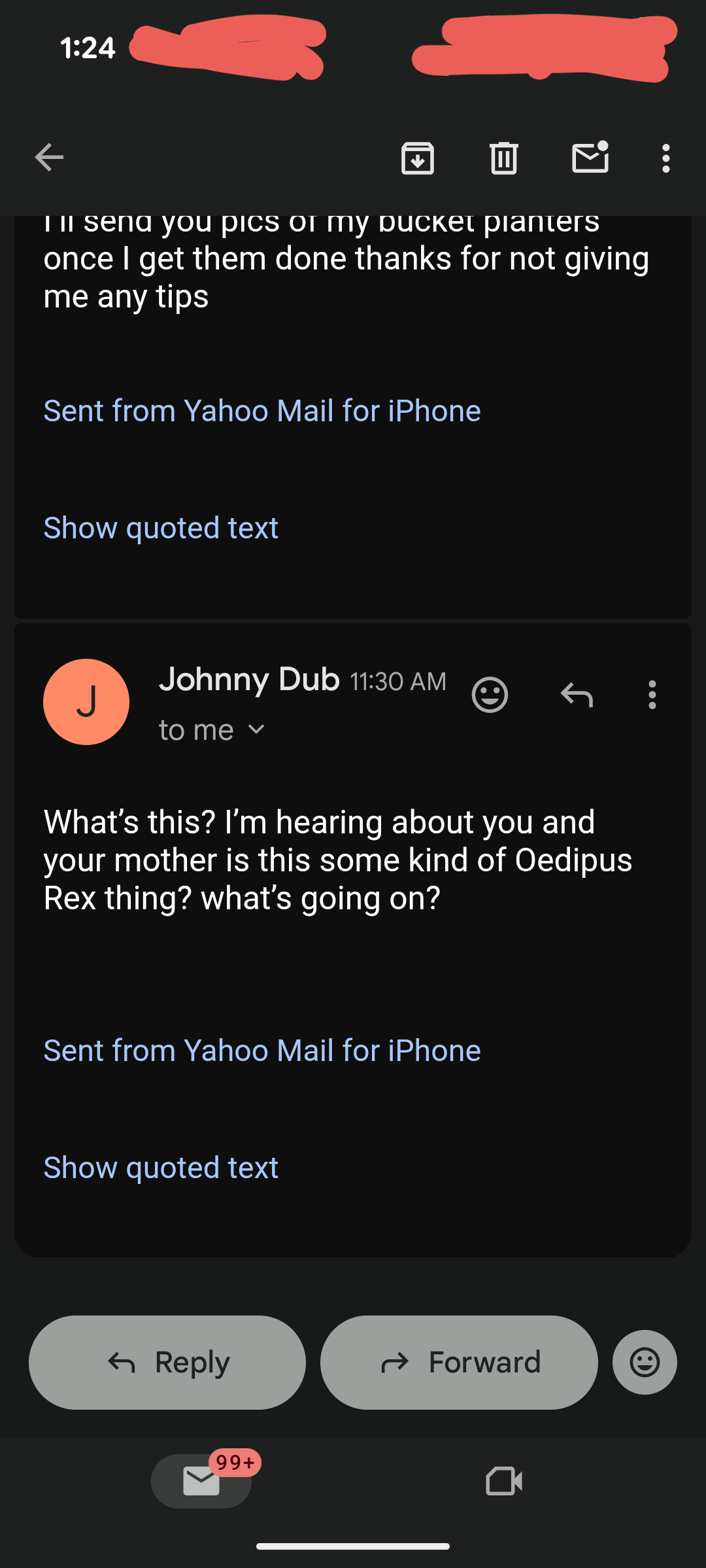The width and height of the screenshot is (706, 1568).
Task: Switch to the Mail tab
Action: pyautogui.click(x=201, y=1481)
